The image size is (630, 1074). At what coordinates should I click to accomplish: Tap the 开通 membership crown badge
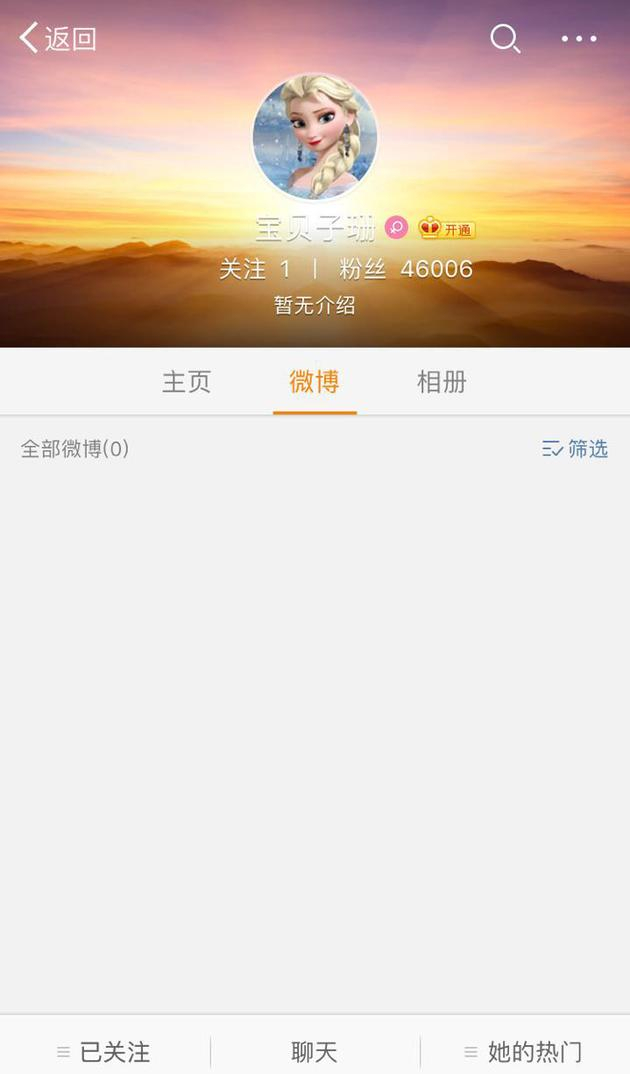(x=447, y=229)
